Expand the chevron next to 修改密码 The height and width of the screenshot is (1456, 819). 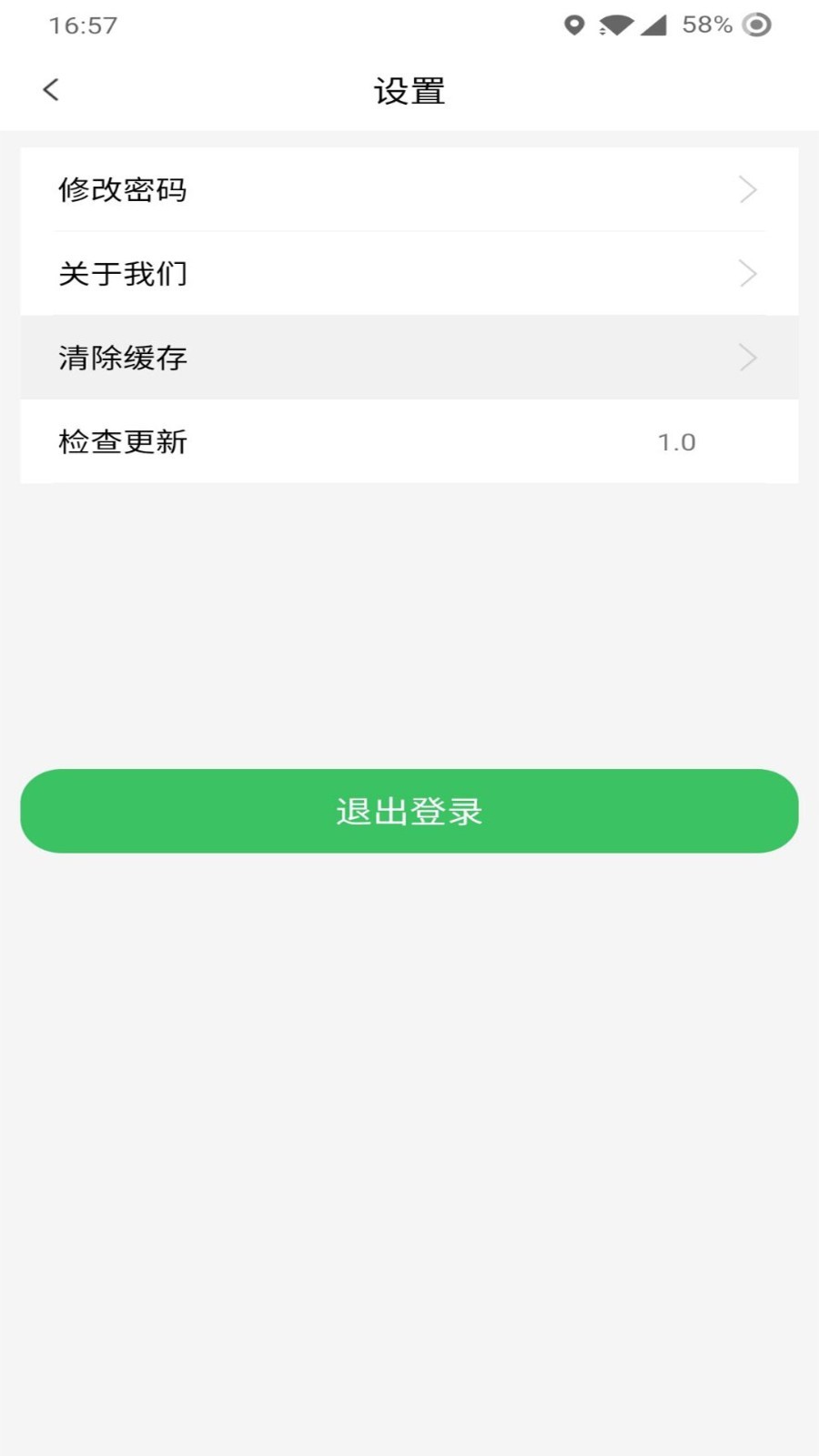[746, 189]
